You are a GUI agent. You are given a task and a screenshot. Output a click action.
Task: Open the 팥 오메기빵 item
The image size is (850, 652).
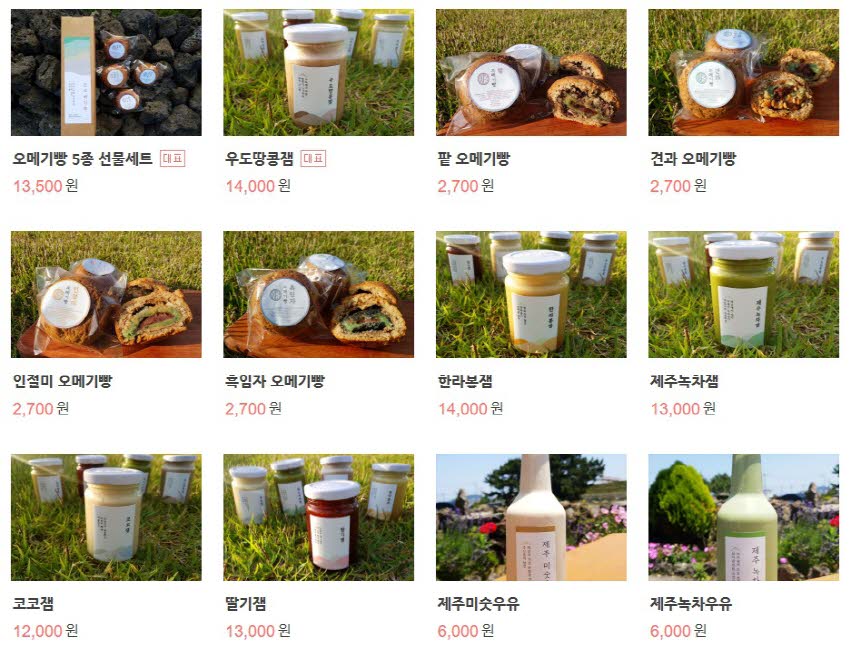531,73
